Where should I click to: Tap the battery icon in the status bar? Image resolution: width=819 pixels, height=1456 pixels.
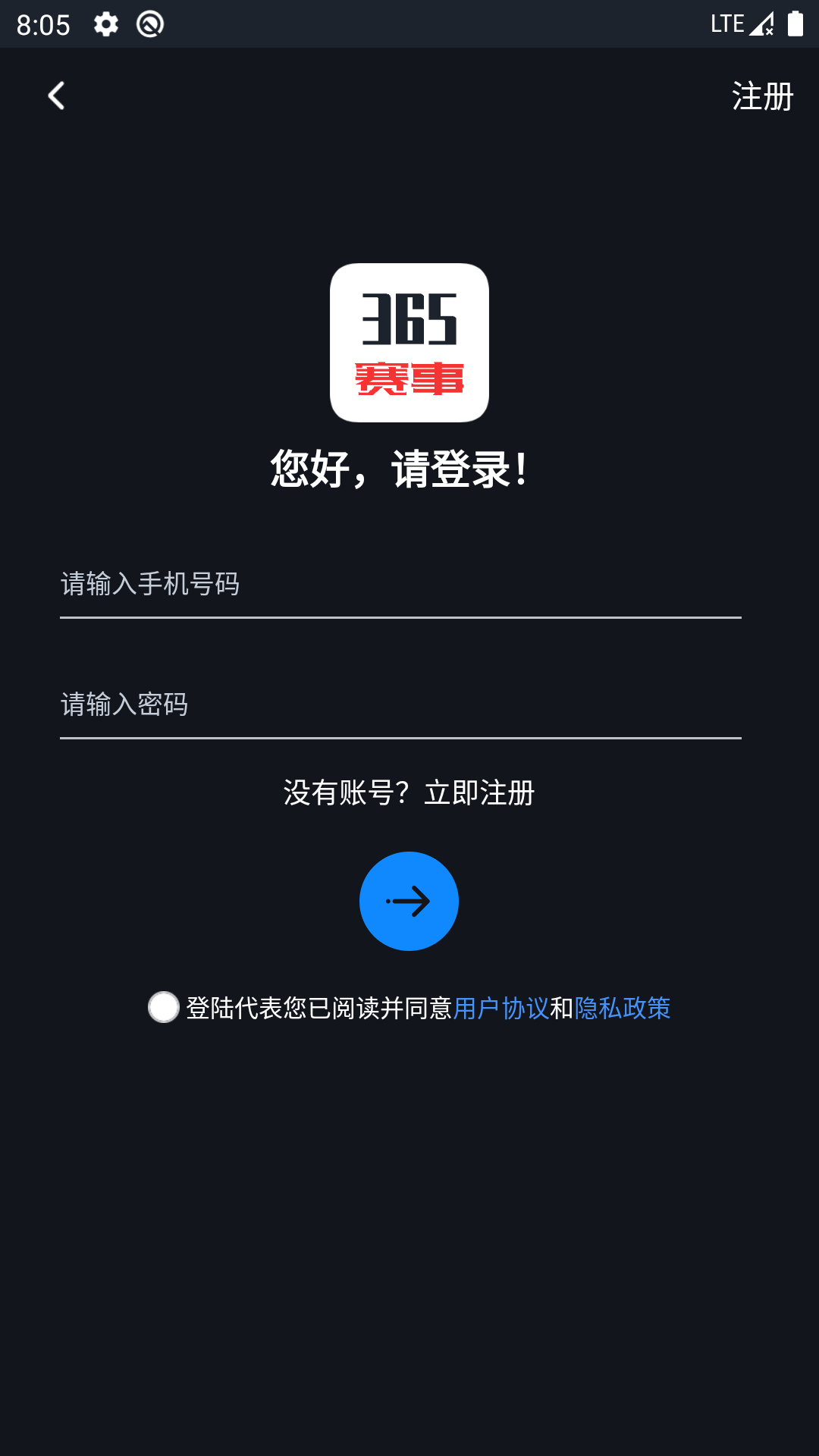coord(794,24)
